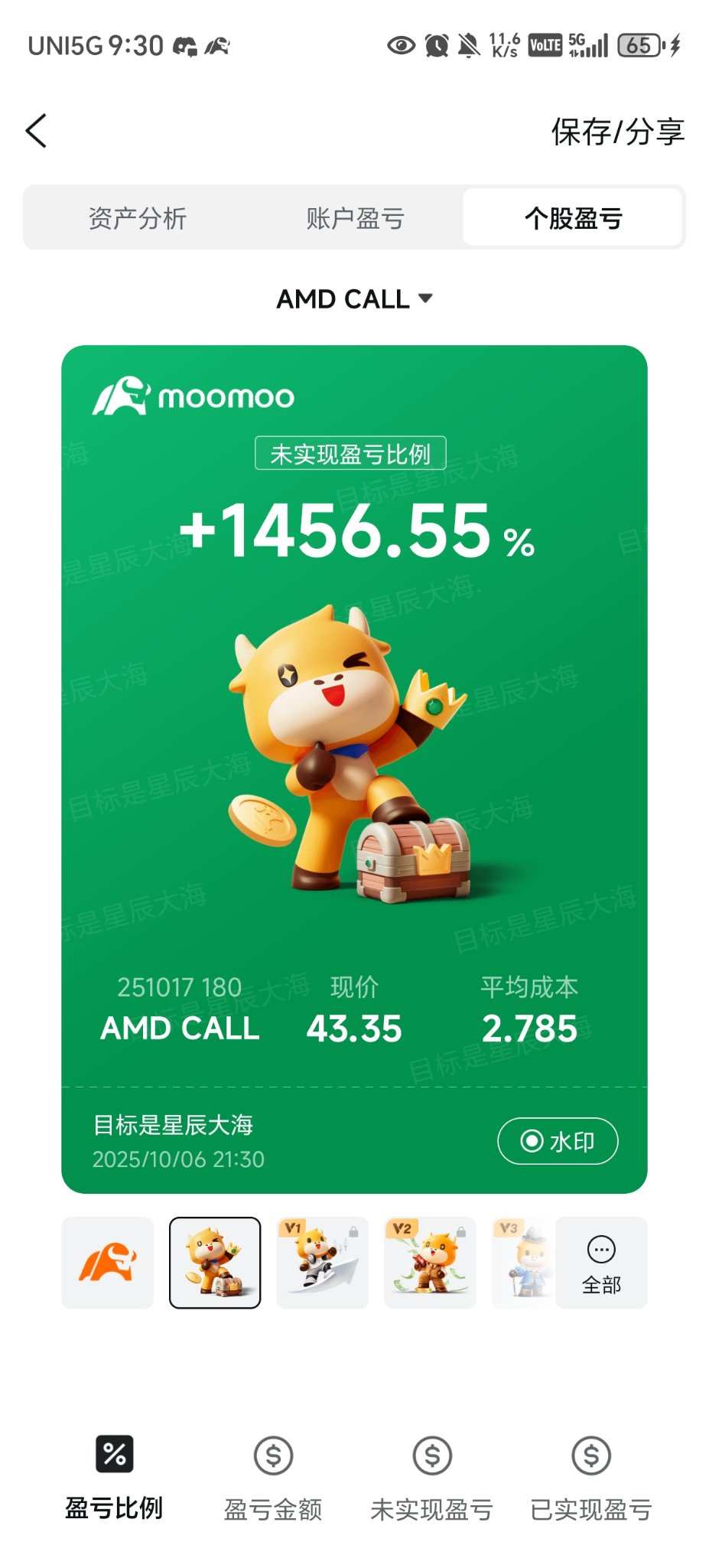
Task: Switch to 未实现盈亏 unrealized view
Action: click(432, 1477)
